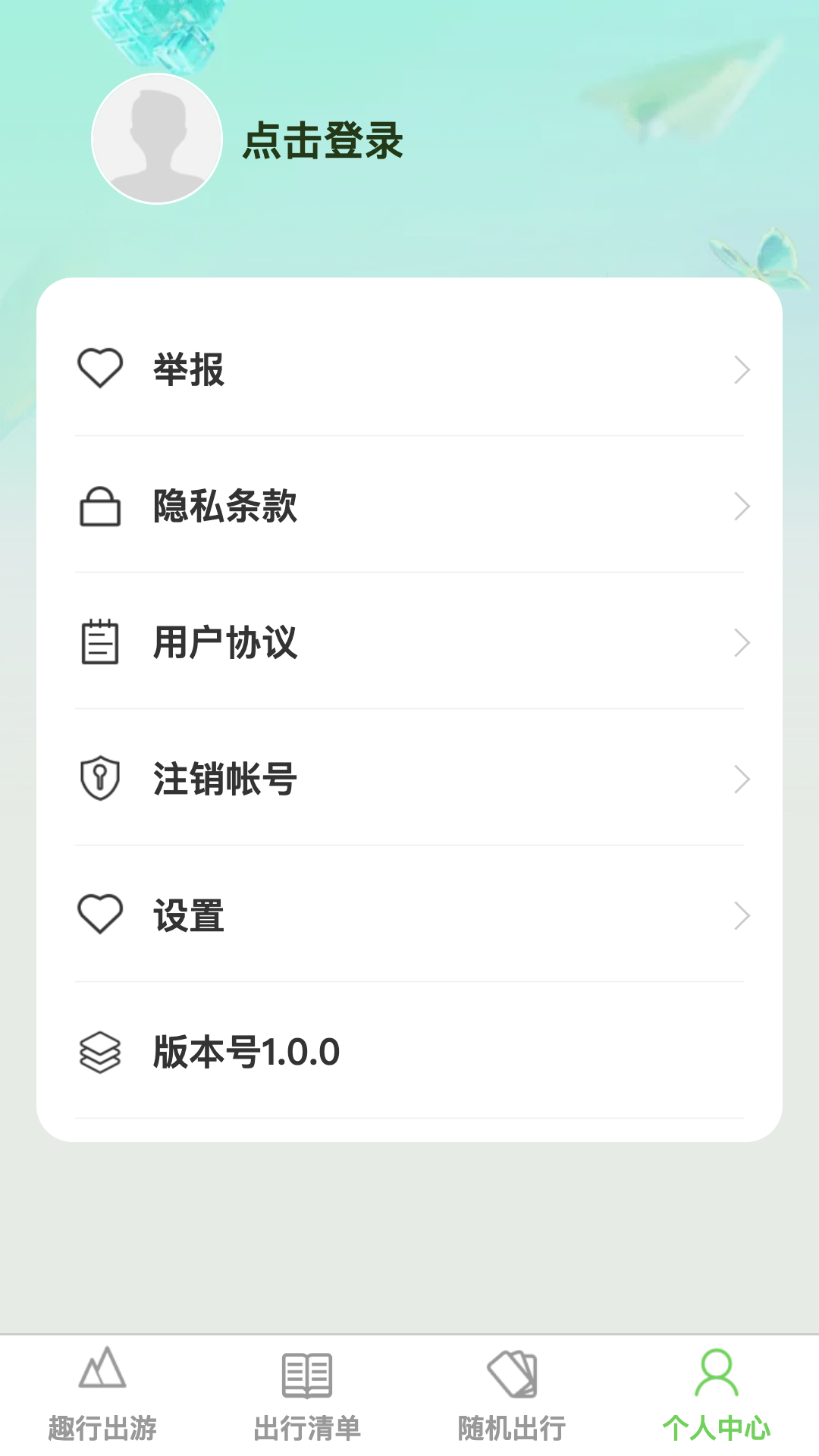Click the shield icon next to 注销帐号
This screenshot has height=1456, width=819.
point(99,779)
